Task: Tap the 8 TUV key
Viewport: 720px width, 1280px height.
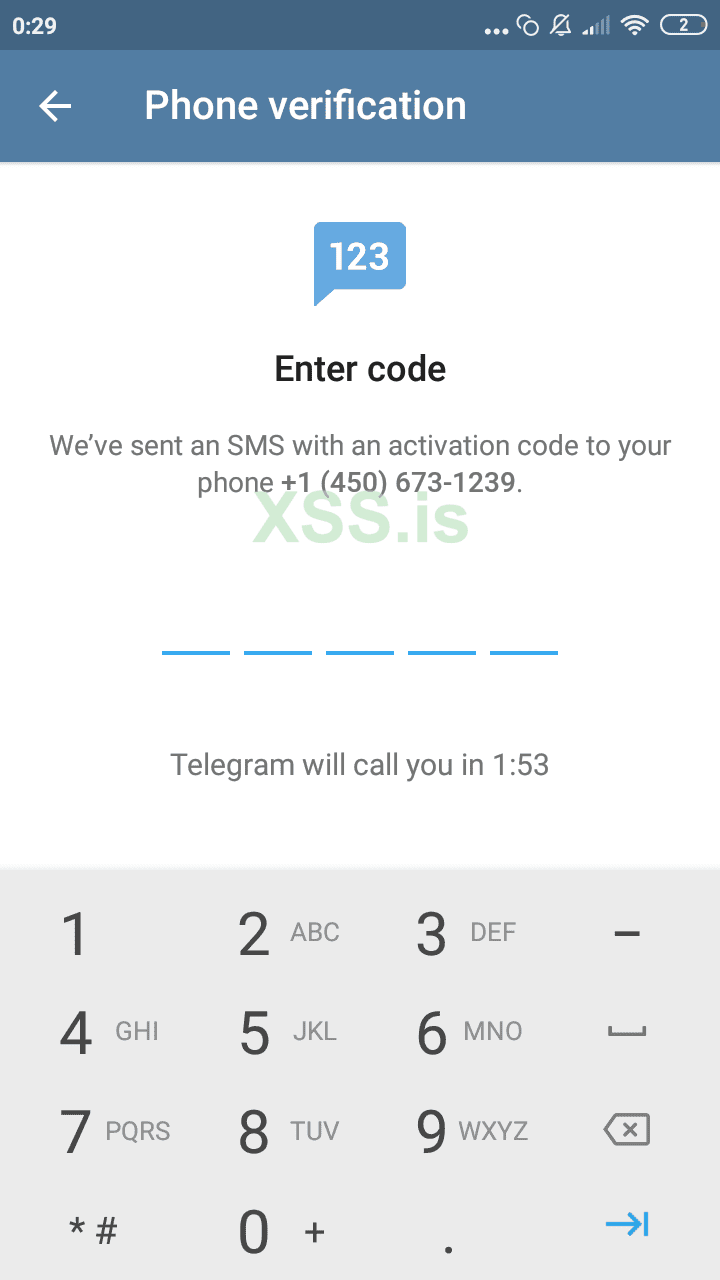Action: pyautogui.click(x=270, y=1131)
